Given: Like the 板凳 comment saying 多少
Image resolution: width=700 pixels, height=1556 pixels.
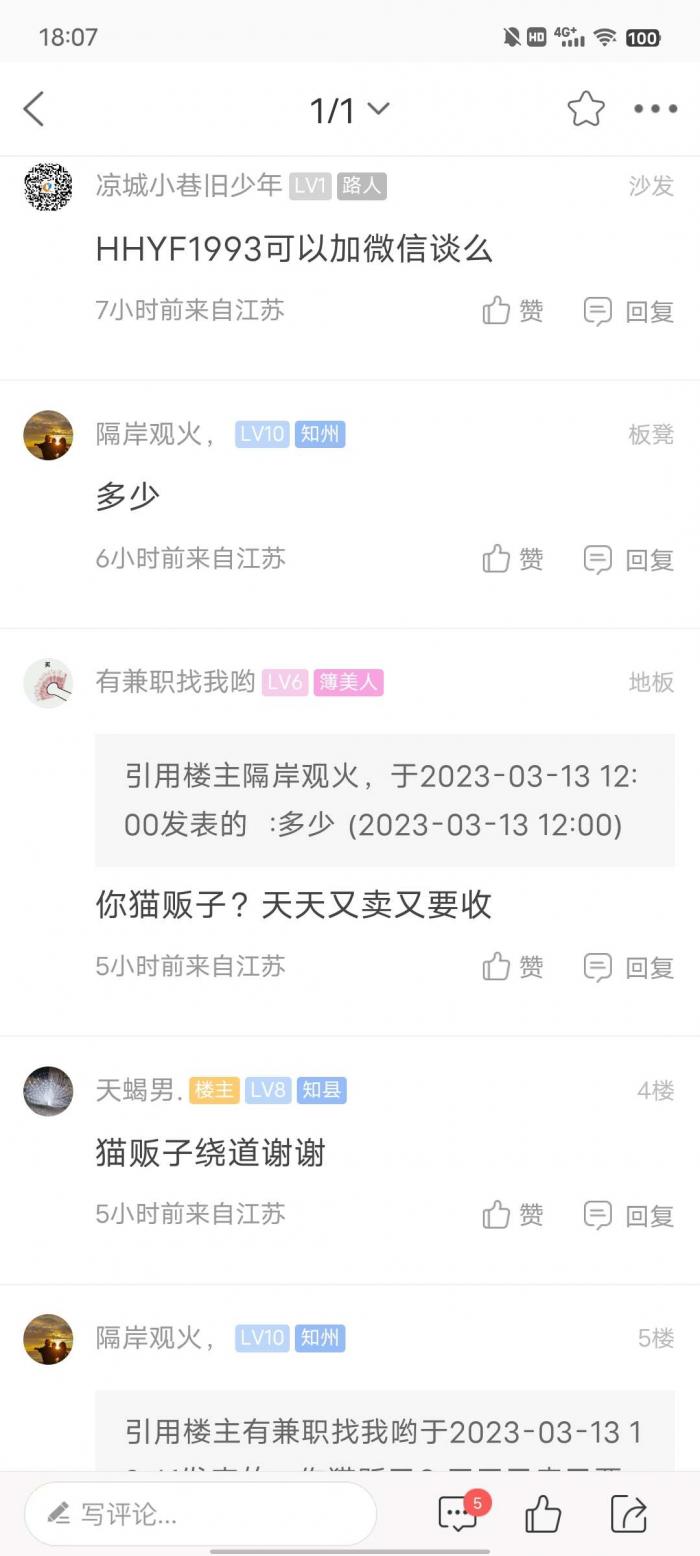Looking at the screenshot, I should tap(513, 559).
